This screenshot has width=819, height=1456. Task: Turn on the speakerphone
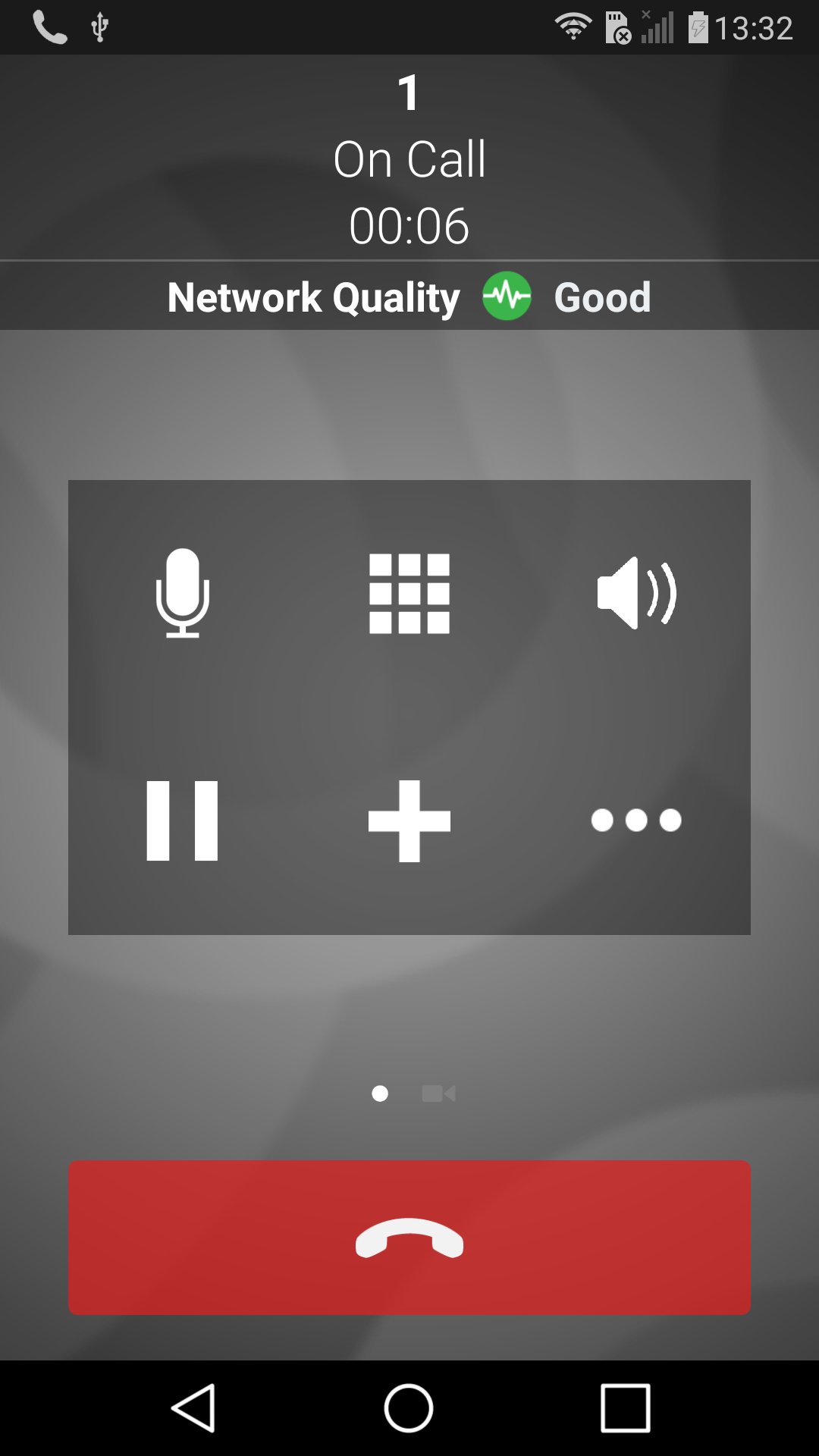click(x=636, y=593)
